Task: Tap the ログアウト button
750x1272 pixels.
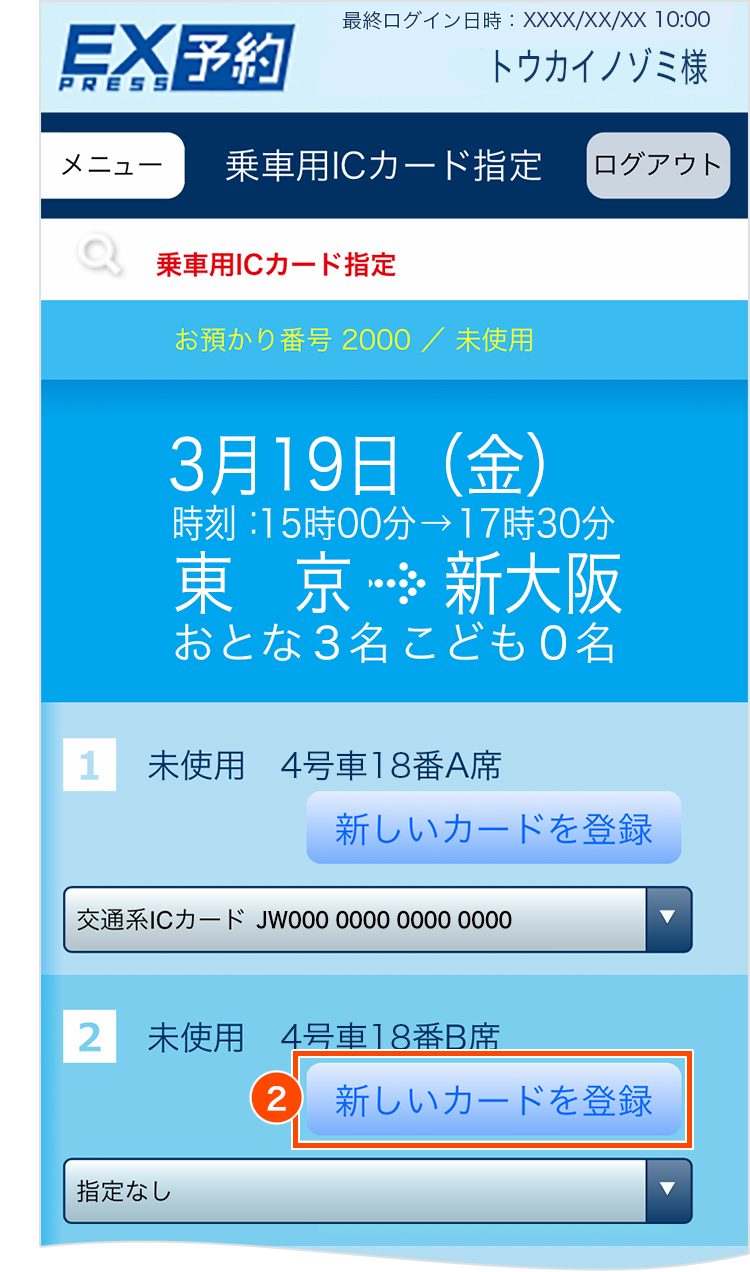Action: coord(658,165)
